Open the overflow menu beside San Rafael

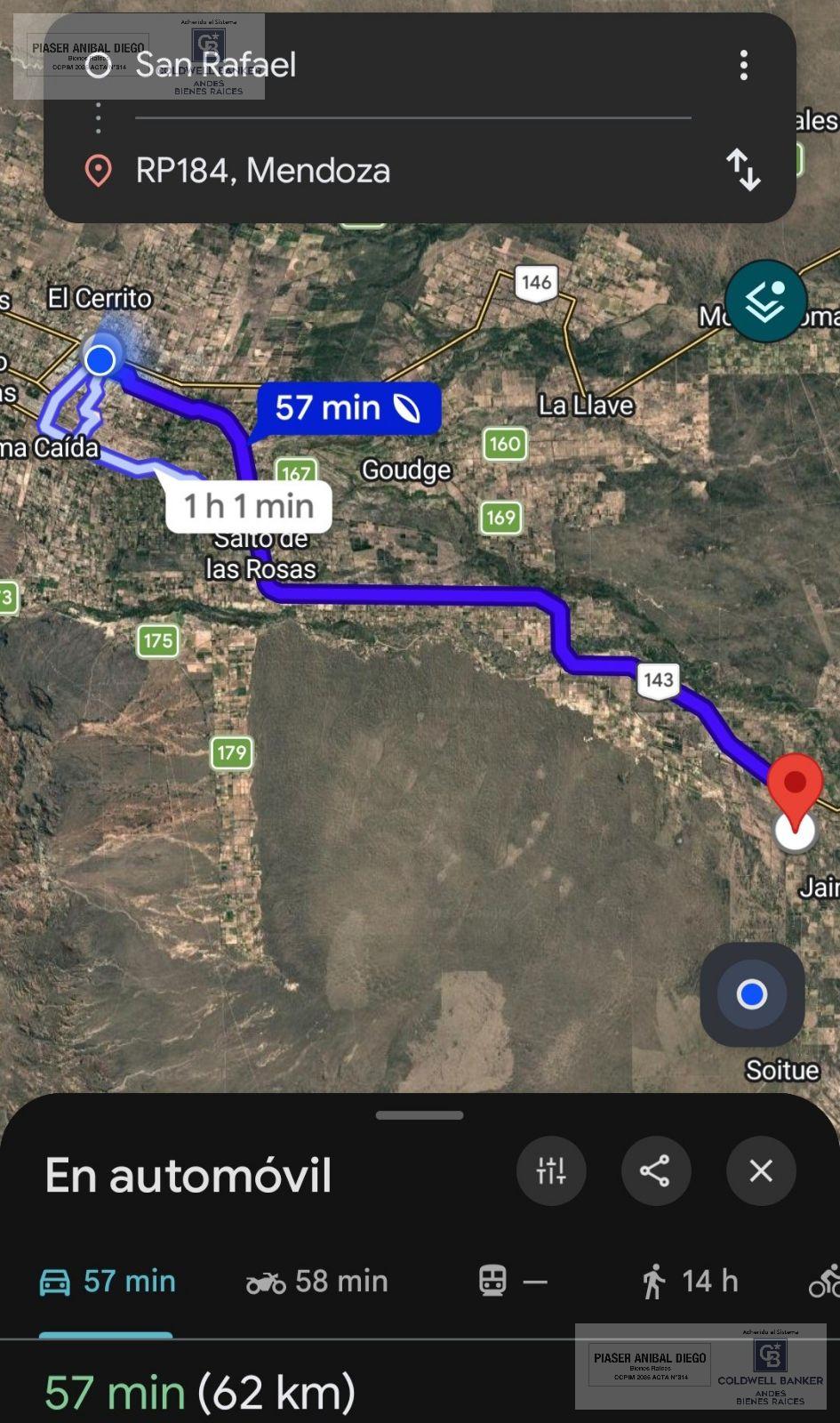744,65
